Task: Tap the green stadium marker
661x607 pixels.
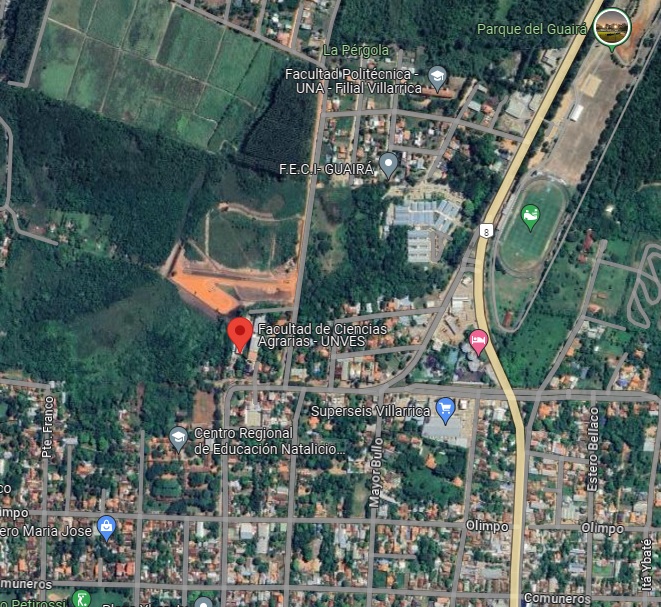Action: pyautogui.click(x=530, y=215)
